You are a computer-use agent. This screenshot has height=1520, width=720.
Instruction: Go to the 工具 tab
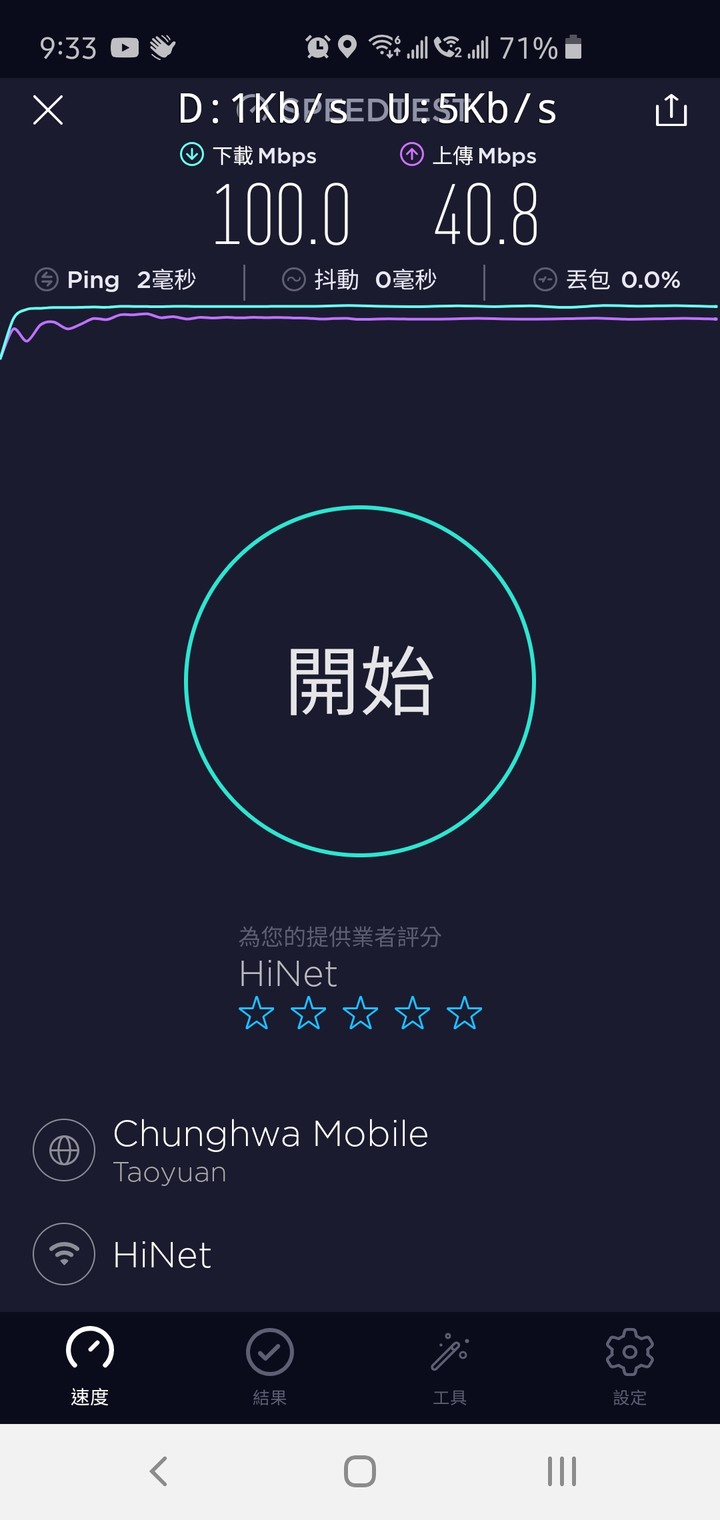click(450, 1367)
